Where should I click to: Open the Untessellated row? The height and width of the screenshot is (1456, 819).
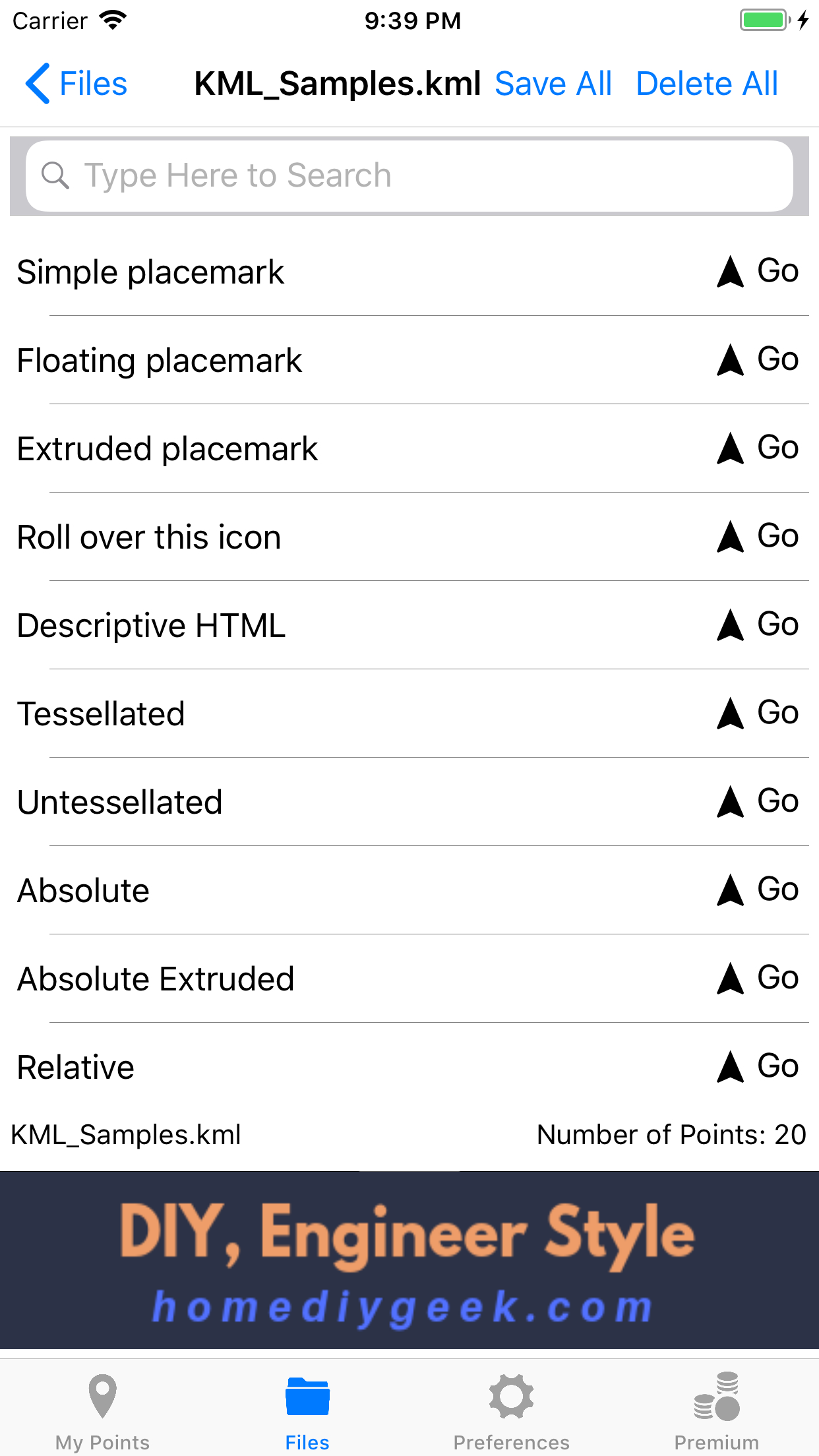point(409,802)
